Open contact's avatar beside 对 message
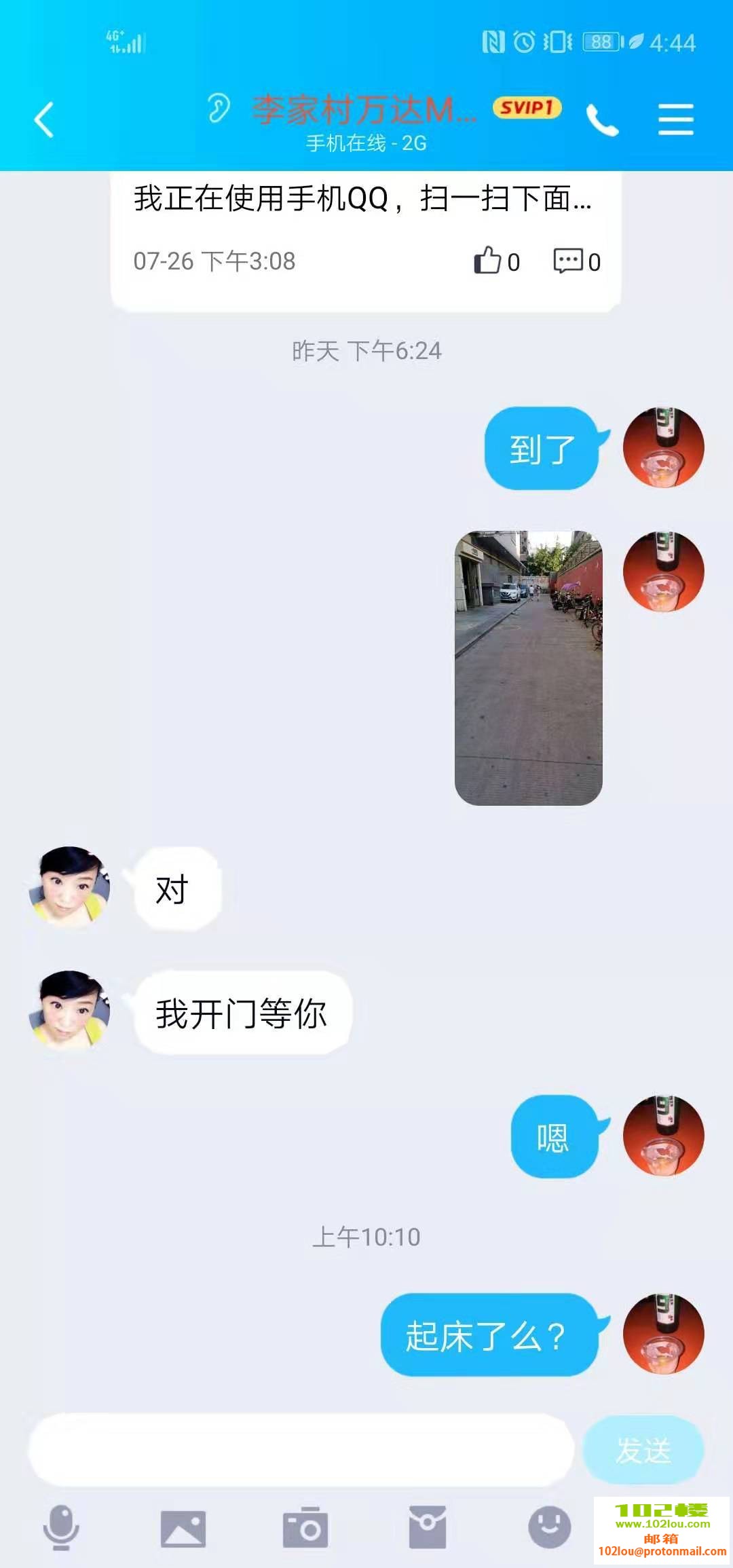 tap(69, 887)
